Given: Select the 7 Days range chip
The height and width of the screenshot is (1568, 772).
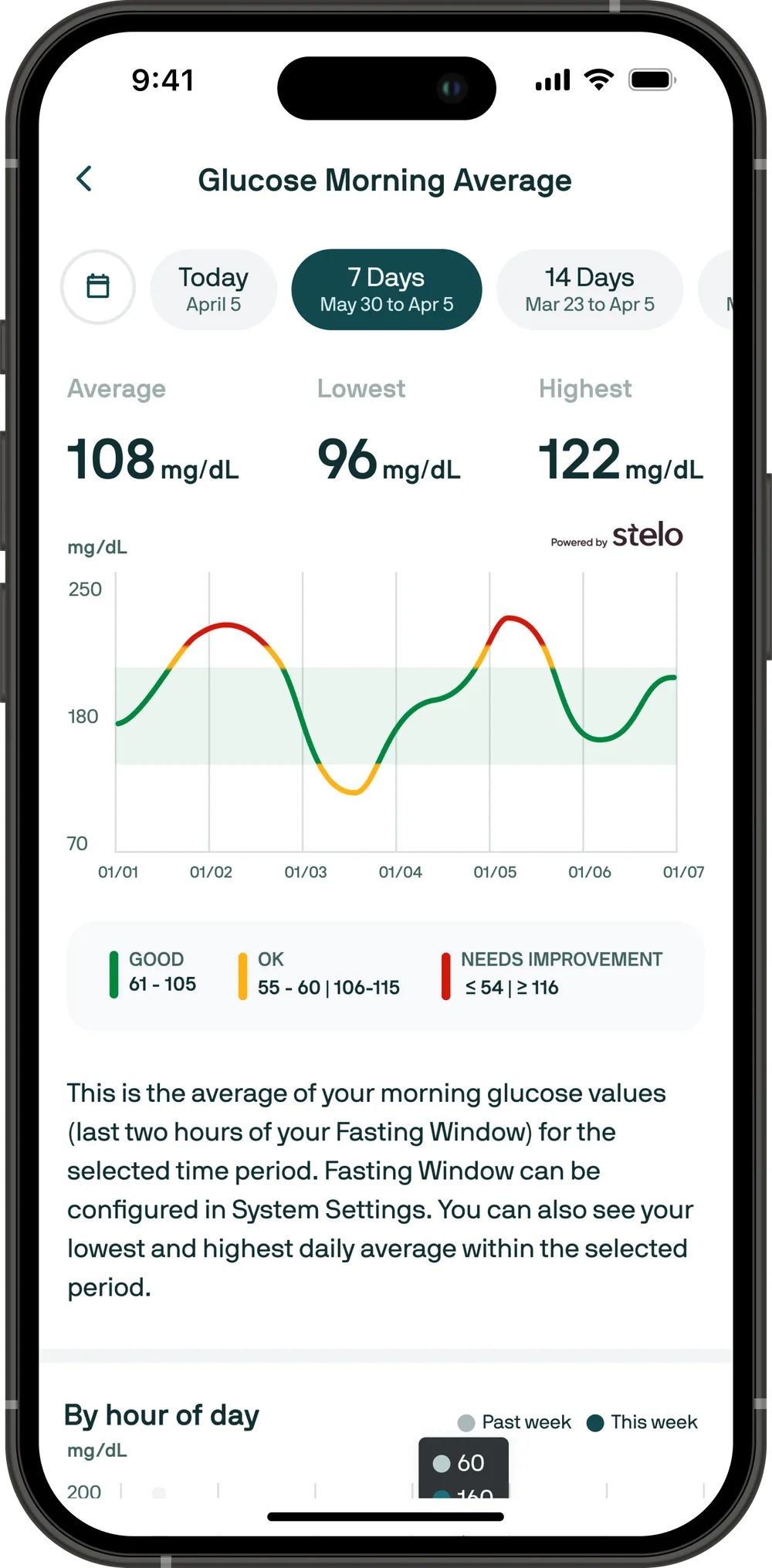Looking at the screenshot, I should coord(387,289).
